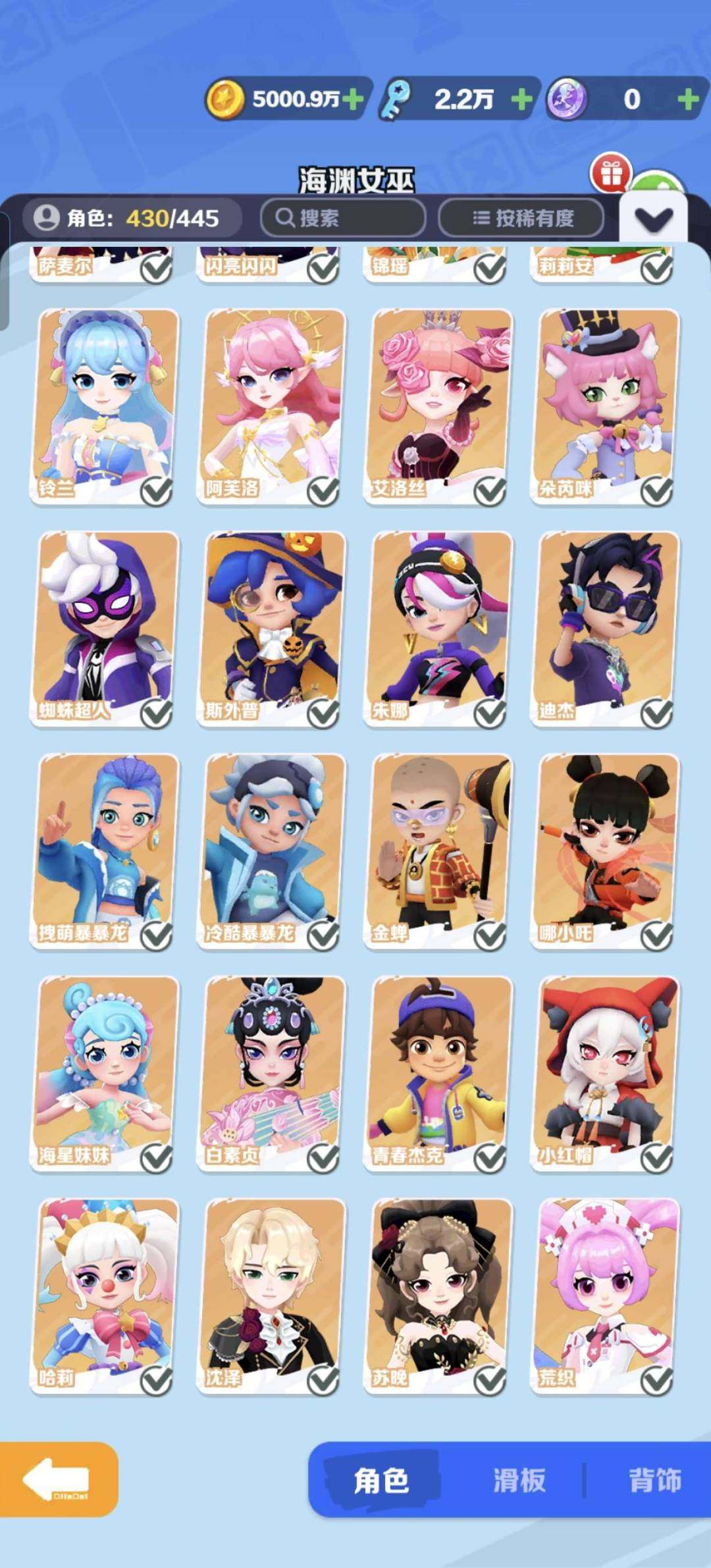Choose the 哪小吒 character card
The height and width of the screenshot is (1568, 711).
pyautogui.click(x=606, y=852)
